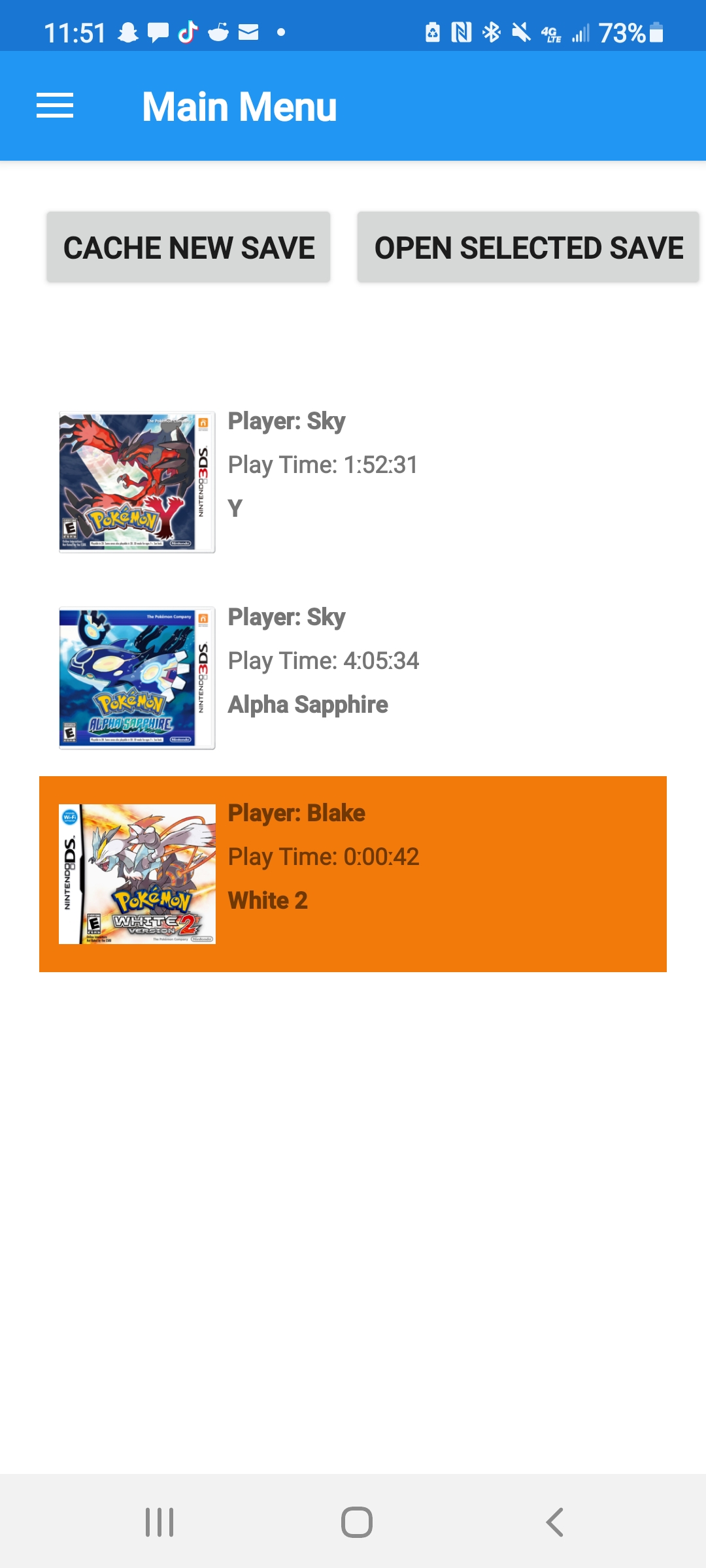The width and height of the screenshot is (706, 1568).
Task: Open the recent apps view
Action: [x=160, y=1522]
